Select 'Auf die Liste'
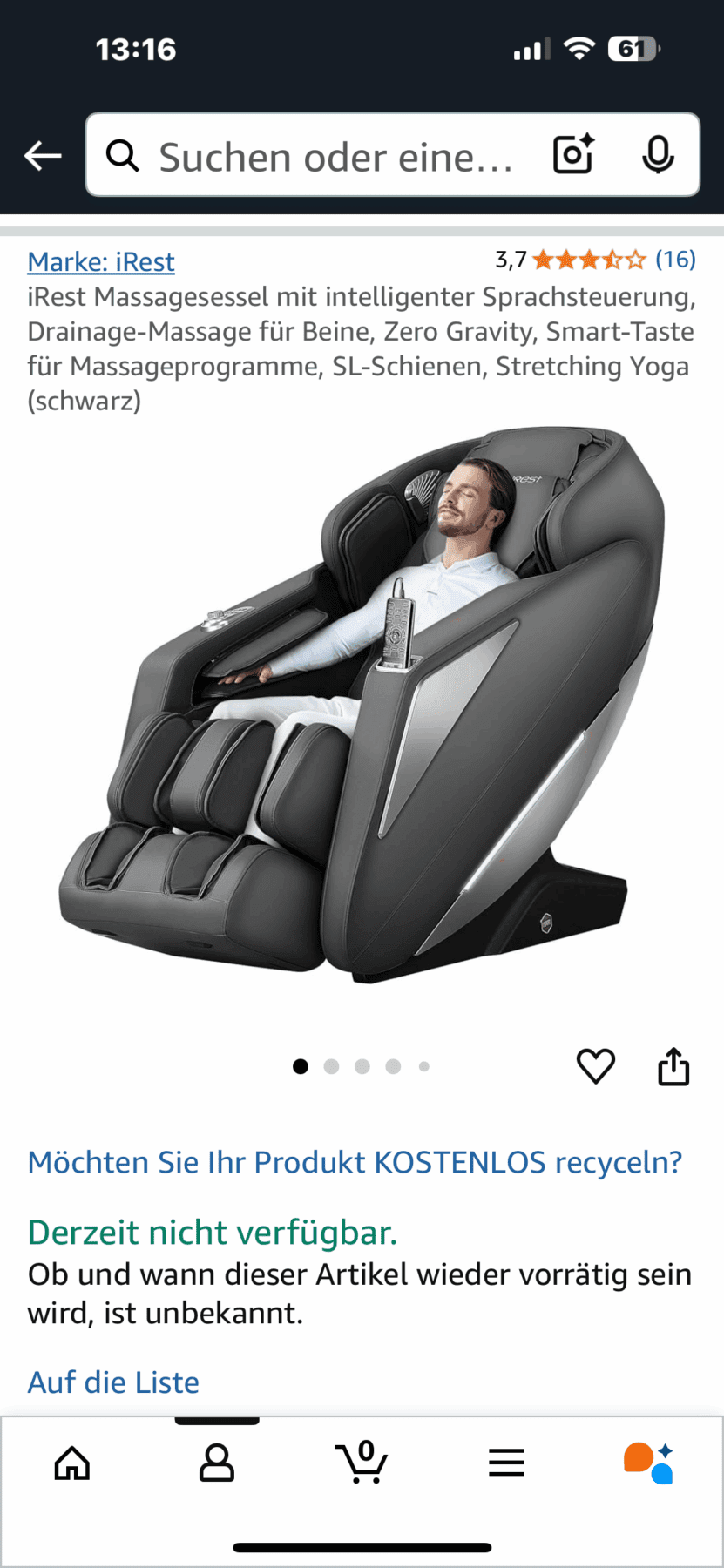 click(113, 1382)
